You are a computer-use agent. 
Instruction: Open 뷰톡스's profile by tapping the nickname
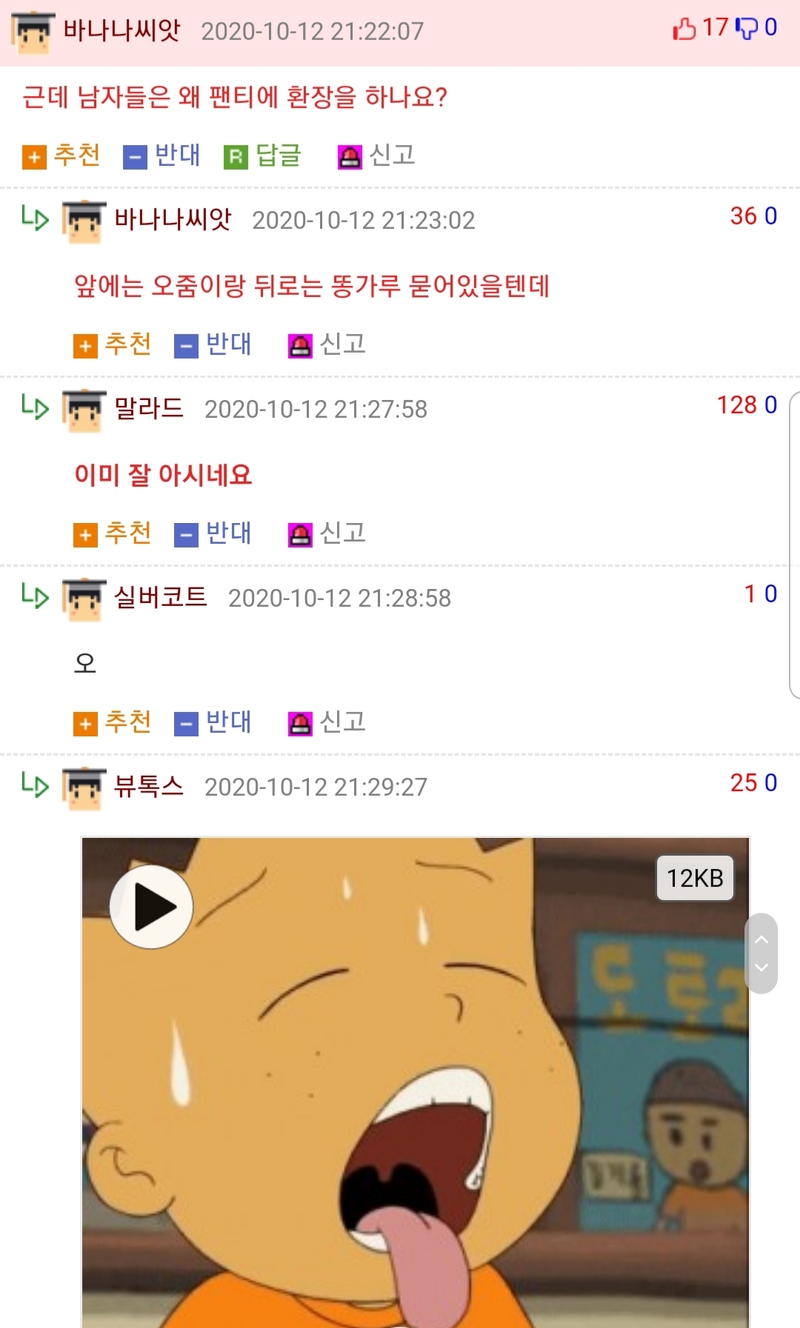[149, 786]
